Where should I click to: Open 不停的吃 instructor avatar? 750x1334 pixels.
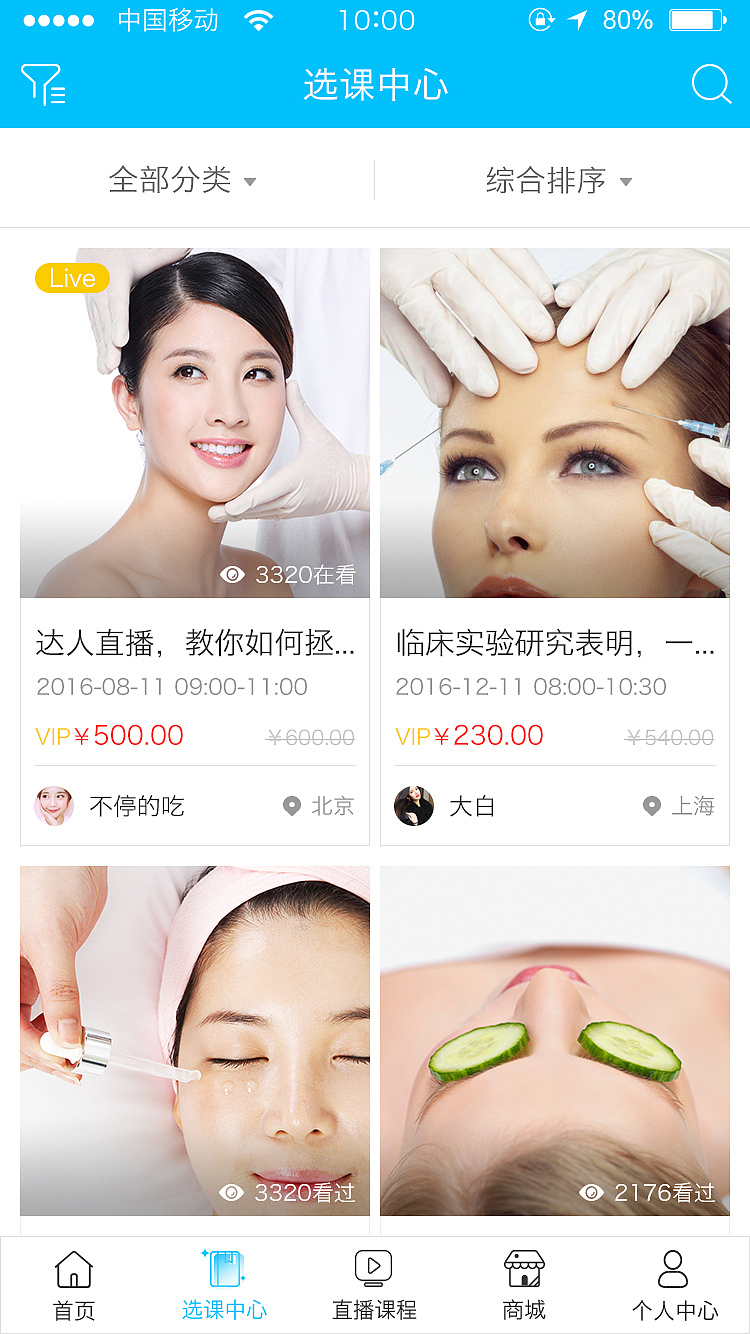[x=54, y=806]
